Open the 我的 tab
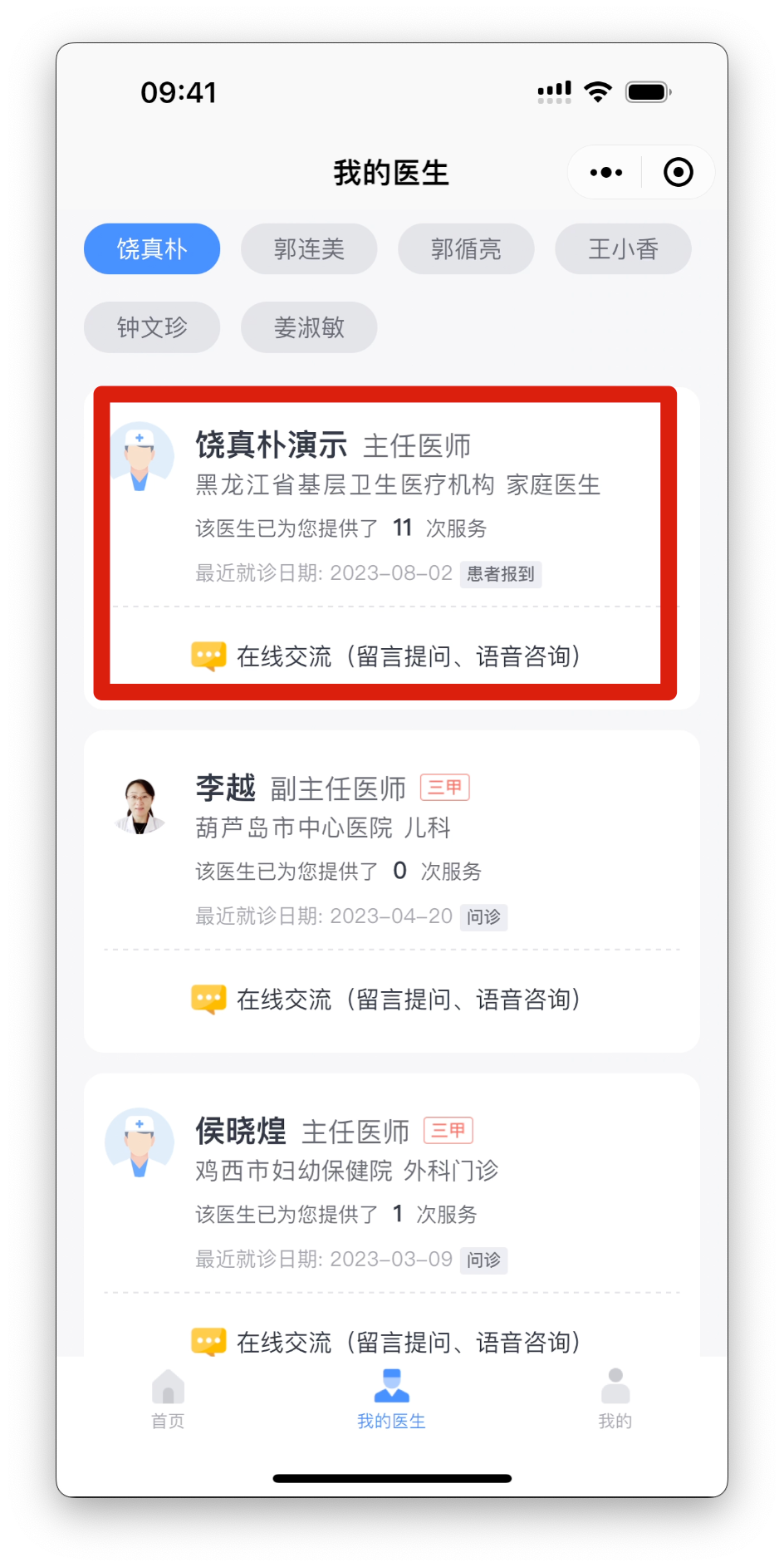This screenshot has height=1567, width=784. (615, 1400)
